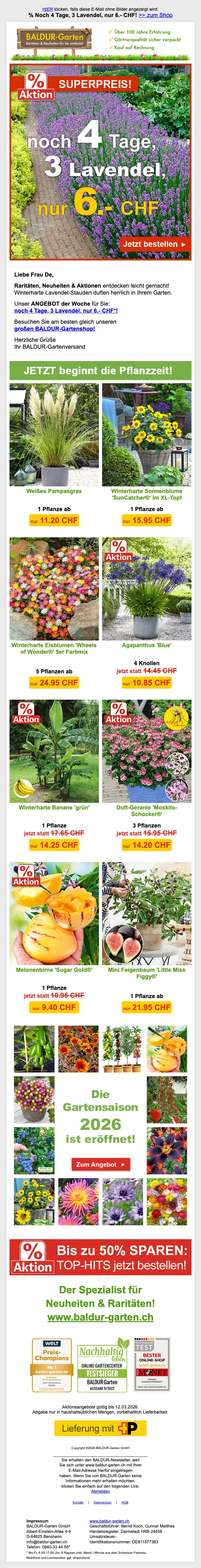Open the 'Bis zu 50% SPAREN' banner
This screenshot has height=1568, width=201.
click(101, 1258)
